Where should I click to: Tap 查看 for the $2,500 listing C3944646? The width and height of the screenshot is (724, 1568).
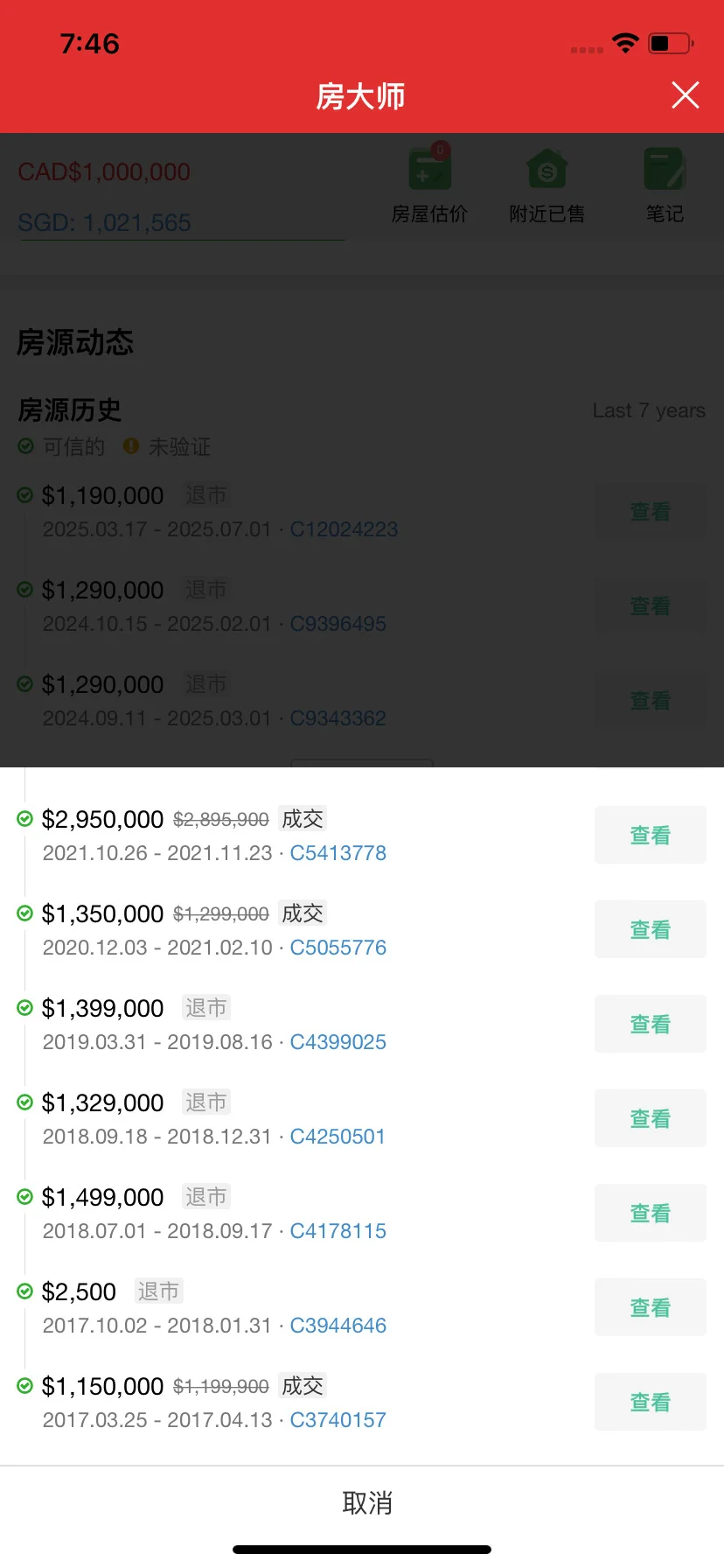(650, 1307)
